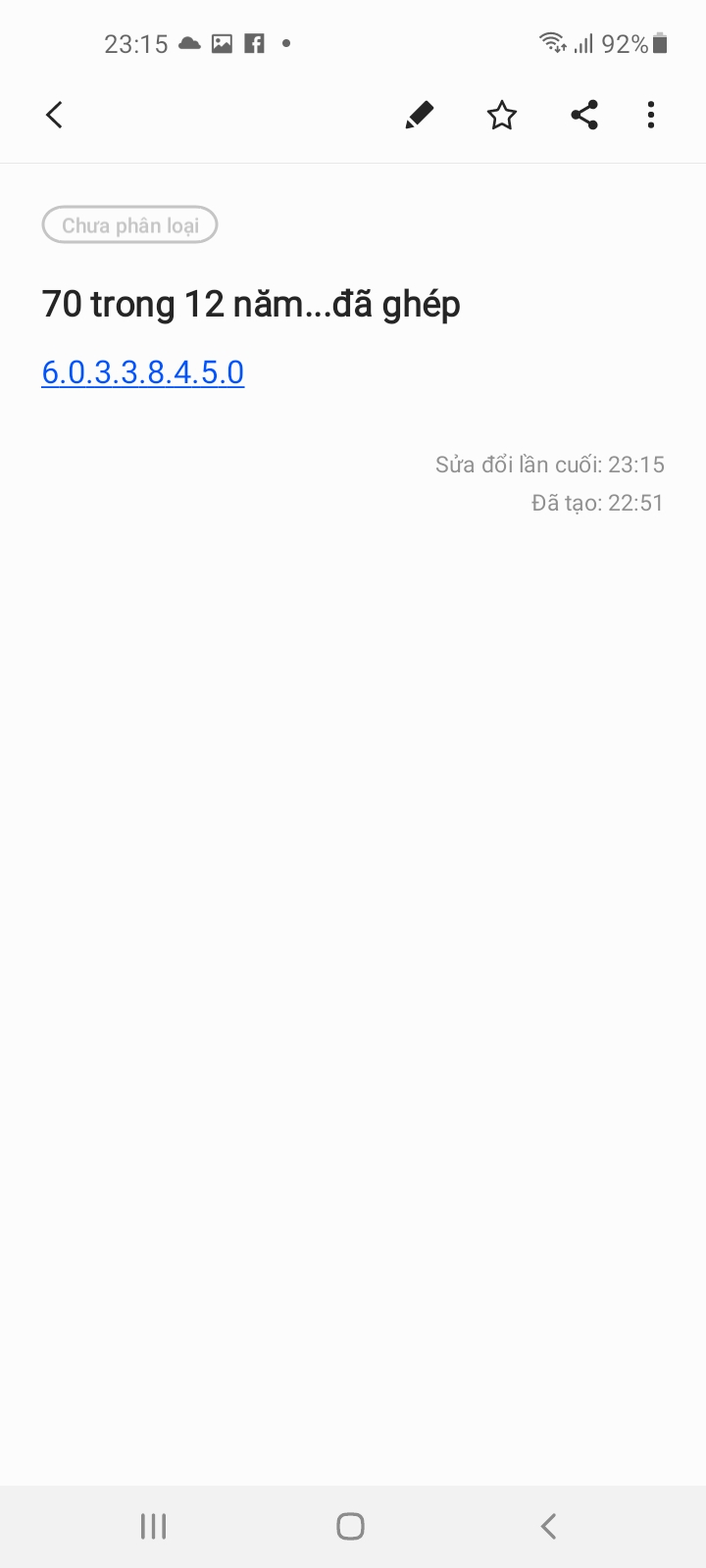Mark this note as favorite
This screenshot has width=706, height=1568.
pos(502,116)
